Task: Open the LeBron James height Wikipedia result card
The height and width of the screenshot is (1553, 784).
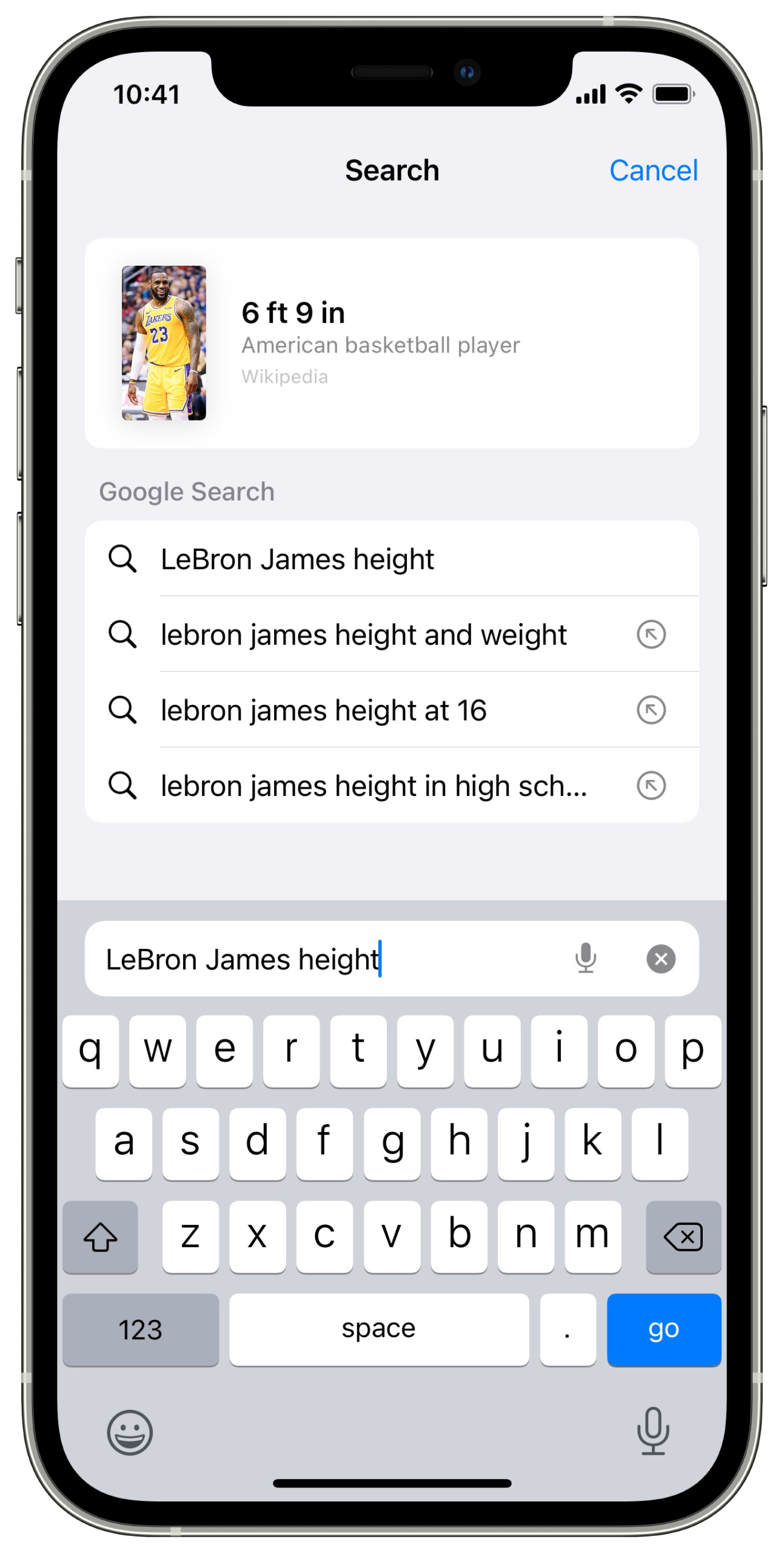Action: tap(392, 343)
